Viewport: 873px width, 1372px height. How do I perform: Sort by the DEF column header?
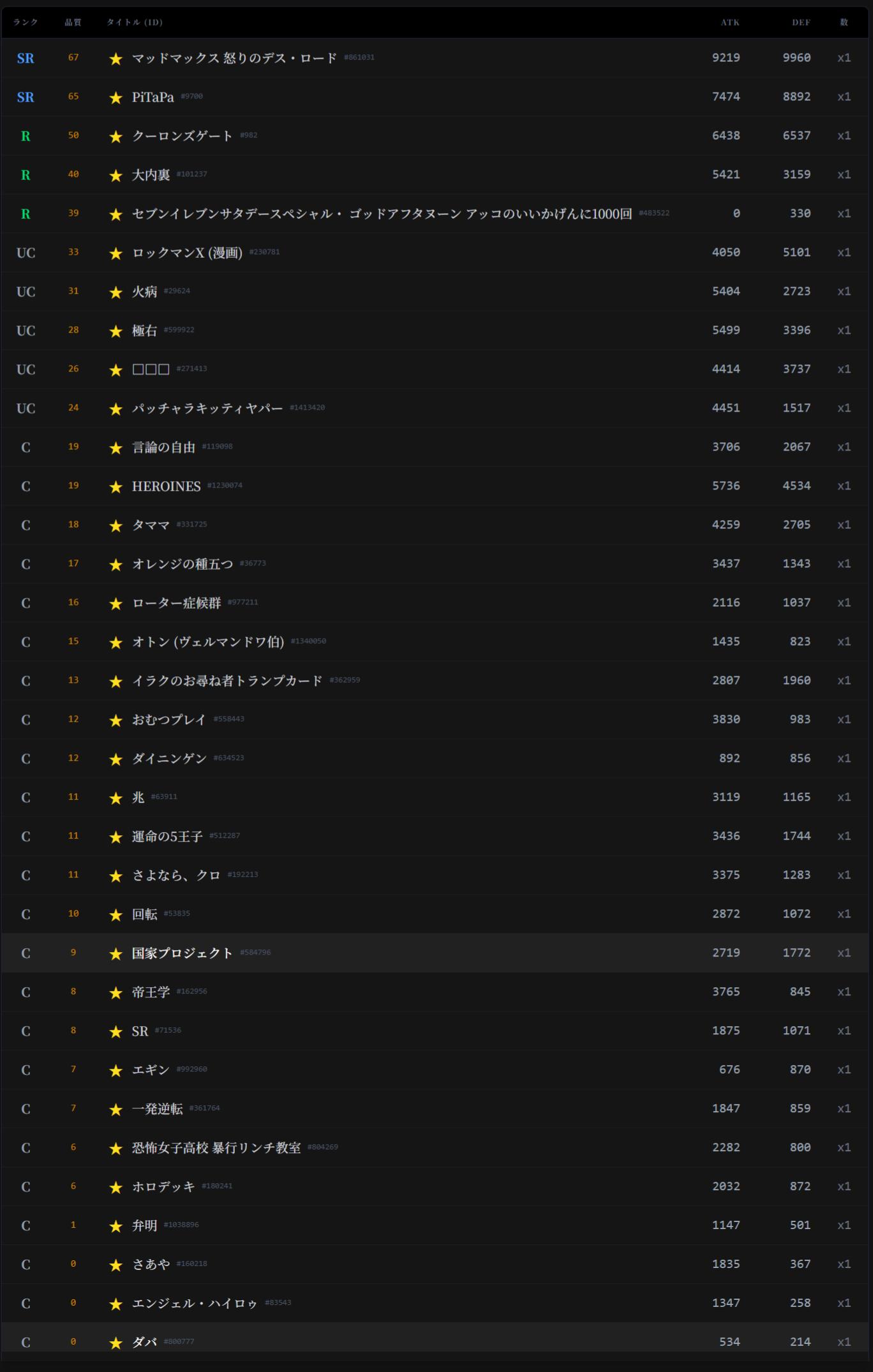pyautogui.click(x=801, y=22)
